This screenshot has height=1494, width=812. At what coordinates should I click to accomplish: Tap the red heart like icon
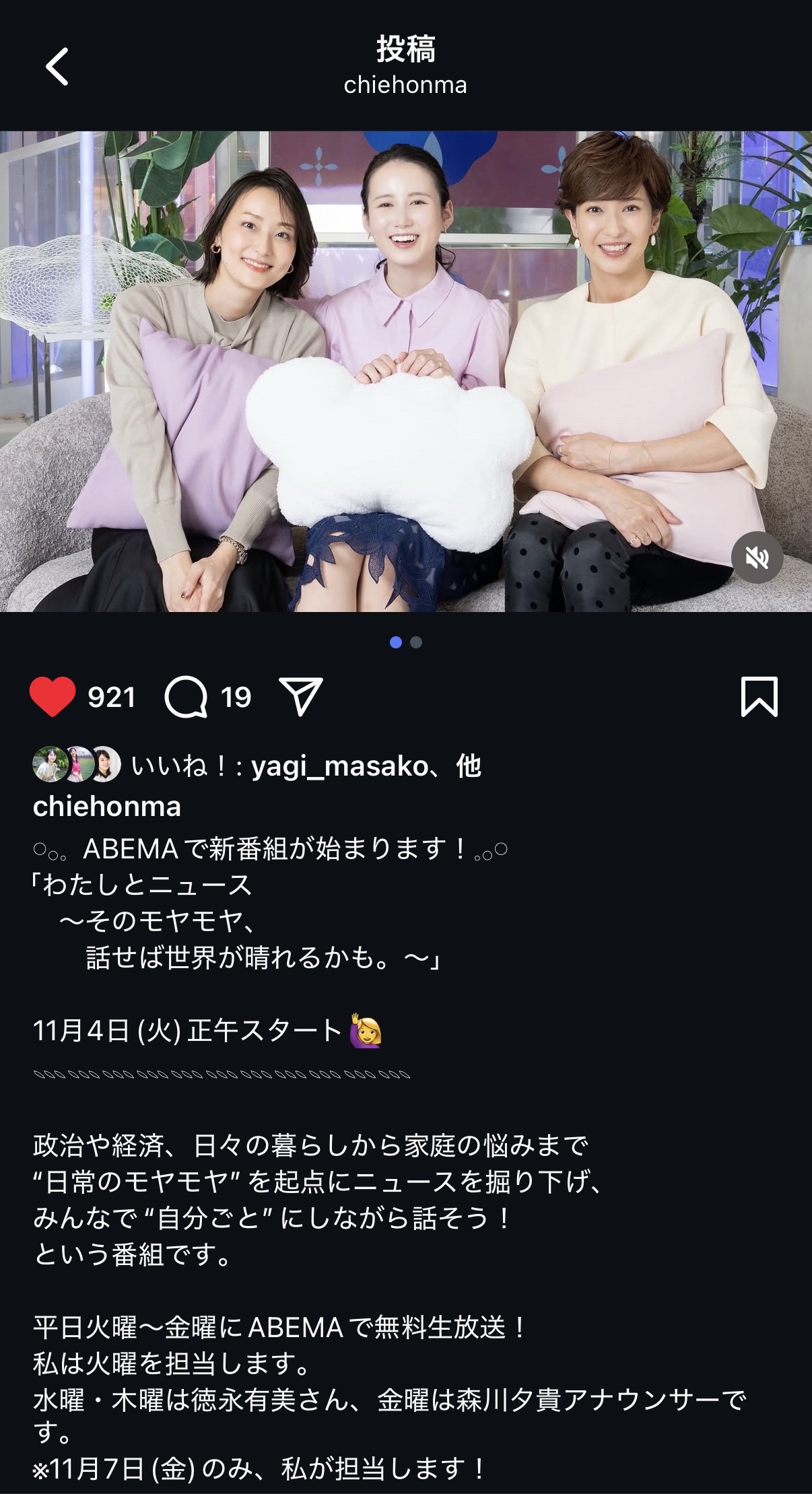53,697
